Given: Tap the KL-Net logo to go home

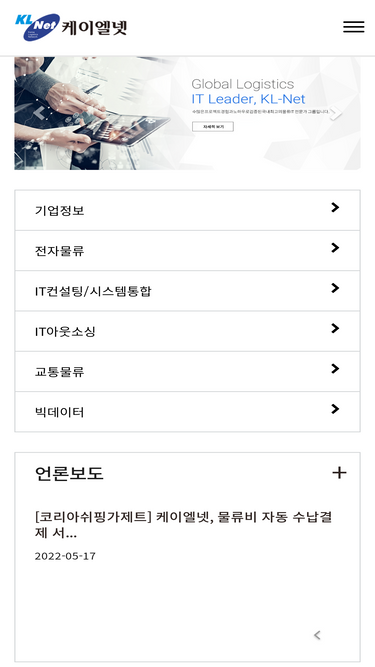Looking at the screenshot, I should point(71,27).
